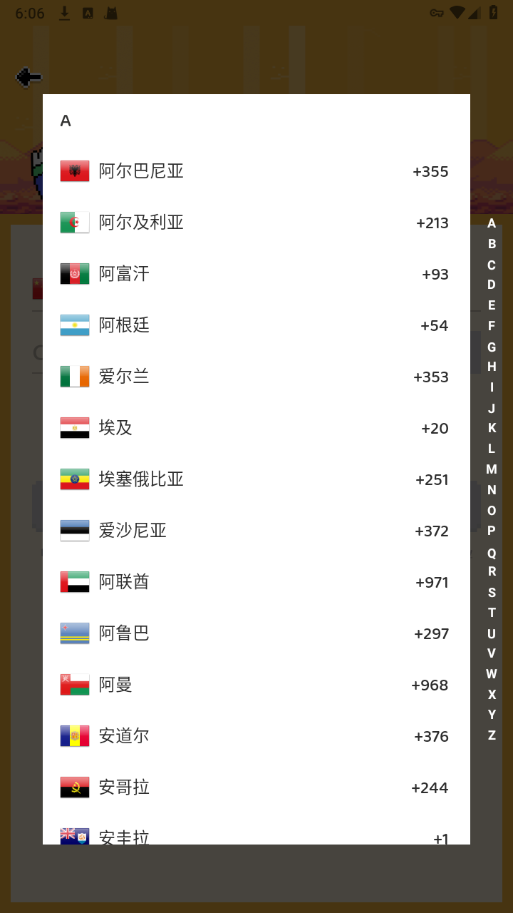Go back using the arrow icon
Image resolution: width=513 pixels, height=913 pixels.
[x=29, y=77]
